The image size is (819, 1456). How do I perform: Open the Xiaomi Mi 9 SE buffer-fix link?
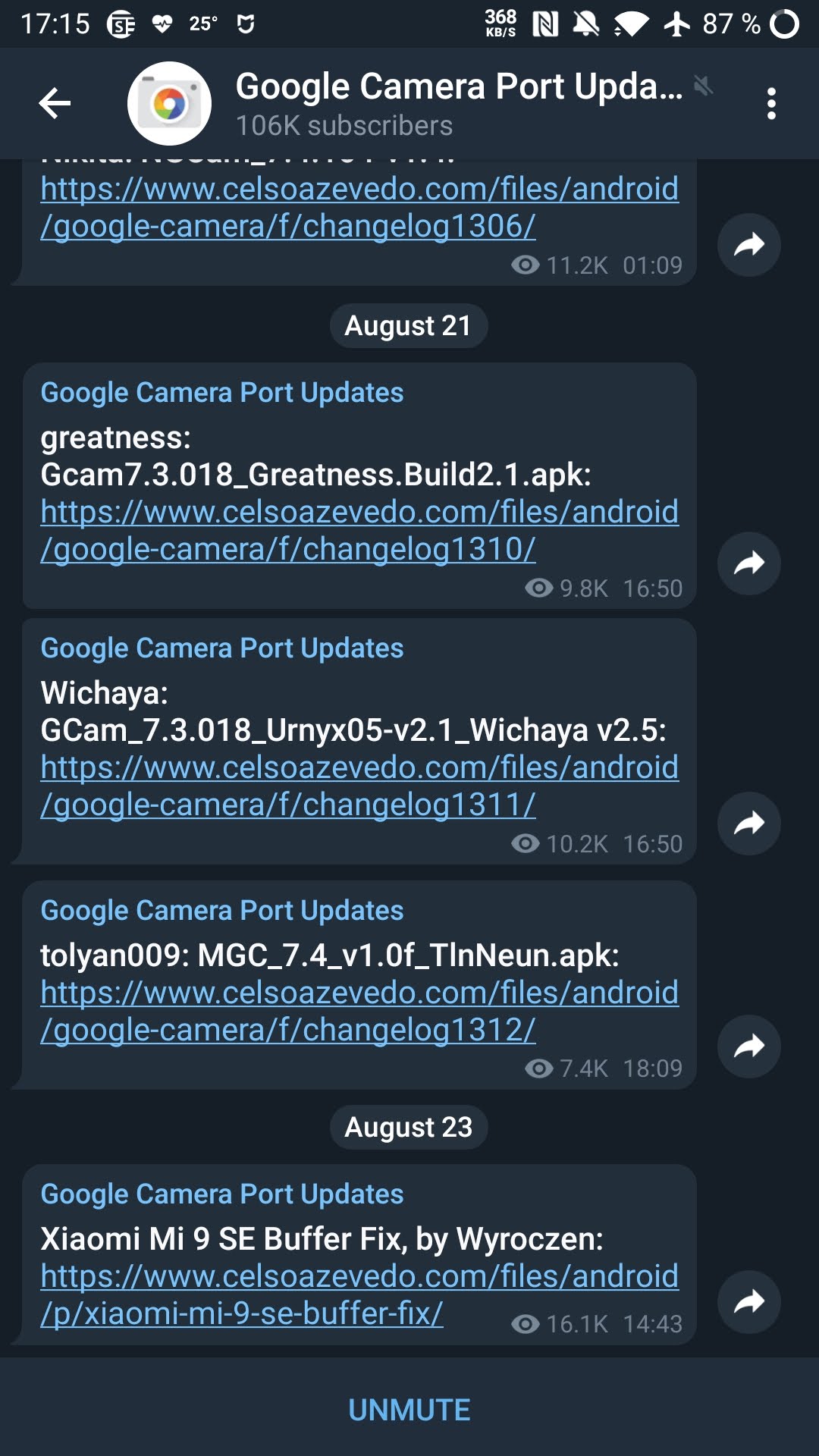point(359,1294)
